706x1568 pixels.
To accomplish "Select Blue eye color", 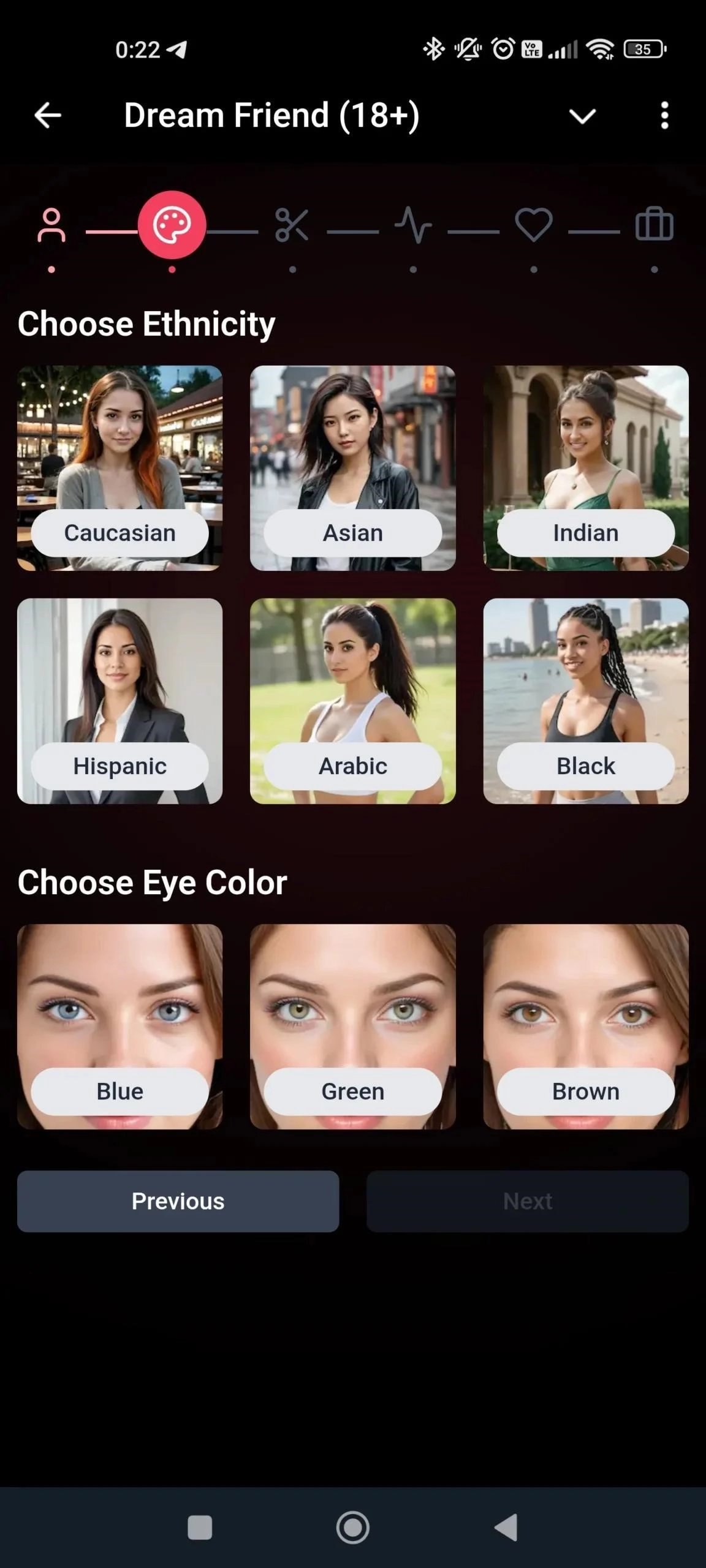I will [120, 1027].
